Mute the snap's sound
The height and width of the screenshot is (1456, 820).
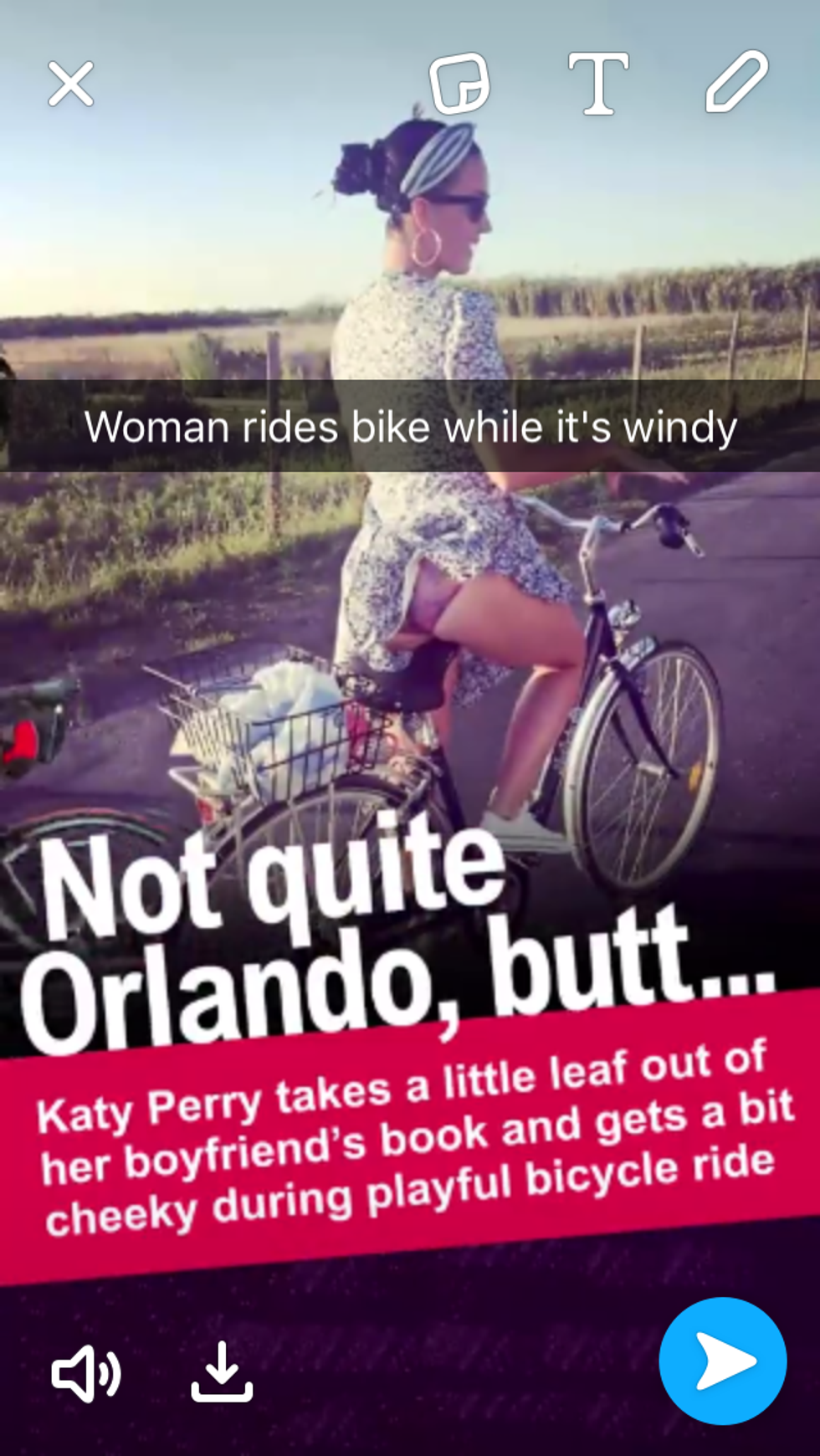86,1373
